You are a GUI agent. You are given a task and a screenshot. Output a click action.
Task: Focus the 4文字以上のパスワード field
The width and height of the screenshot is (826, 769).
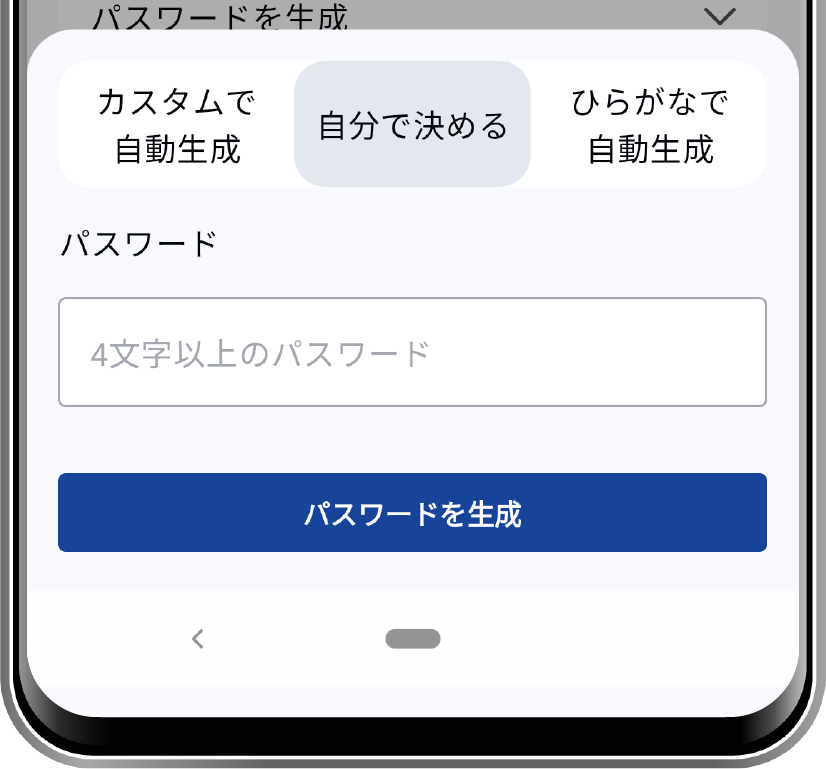click(x=412, y=352)
